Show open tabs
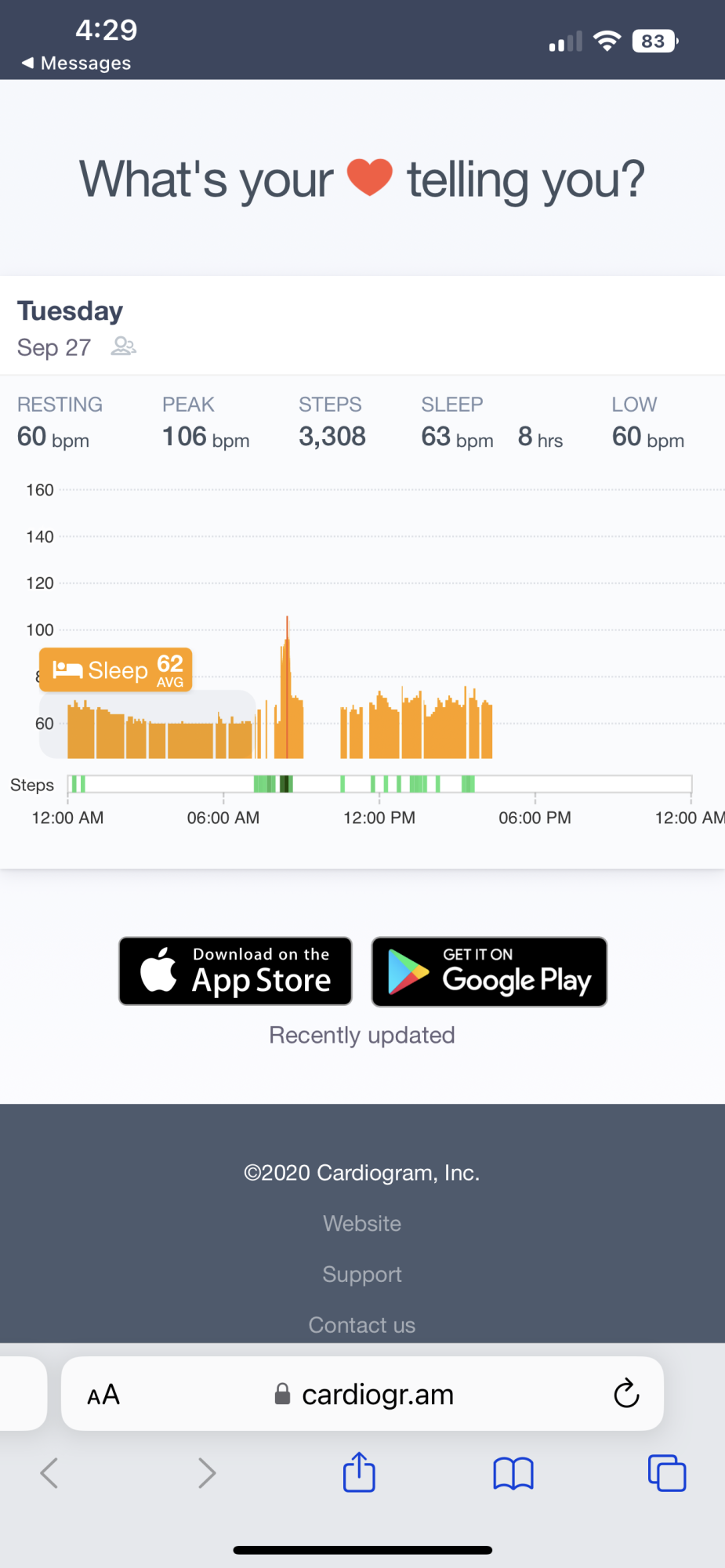 click(667, 1473)
